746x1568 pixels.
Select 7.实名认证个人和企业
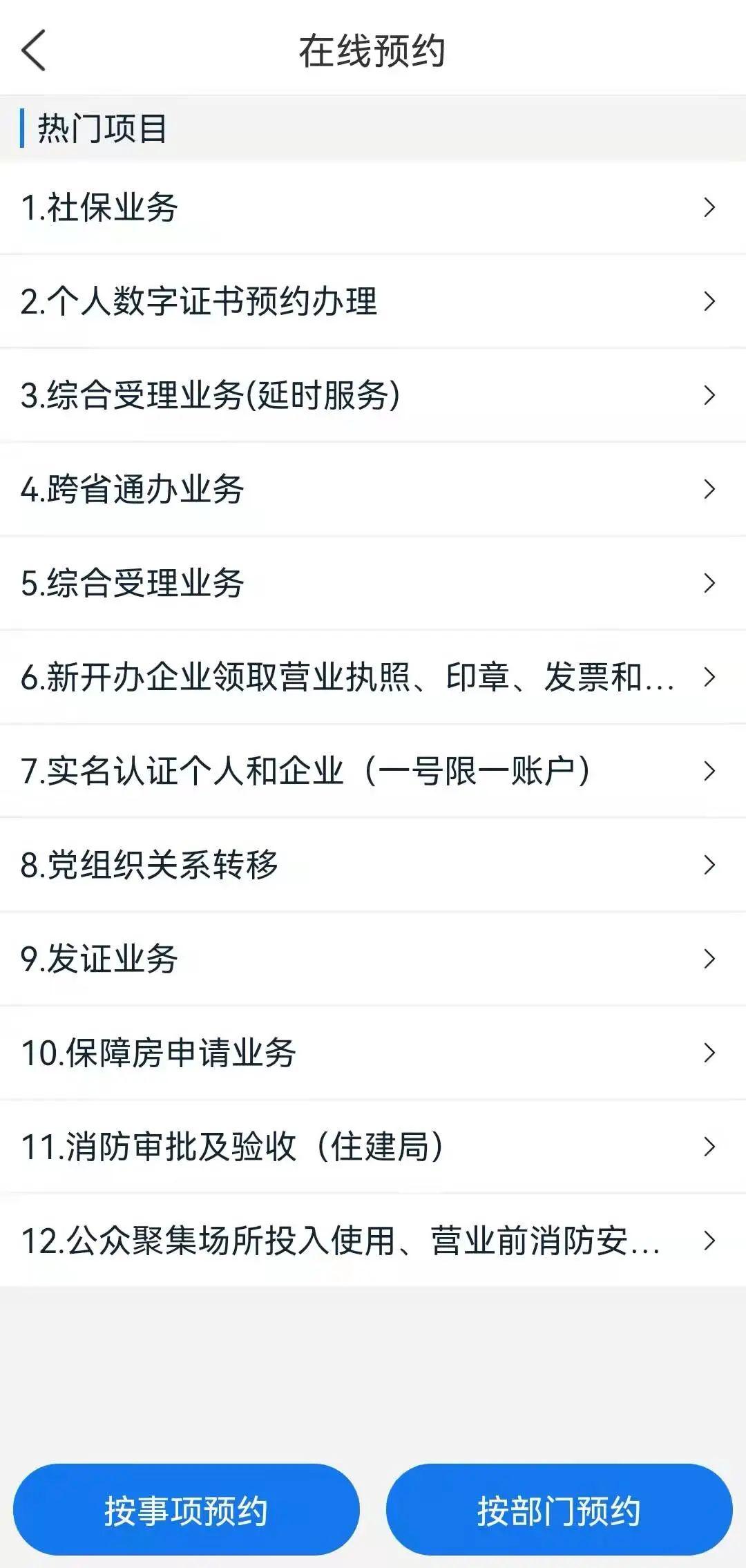[x=373, y=771]
